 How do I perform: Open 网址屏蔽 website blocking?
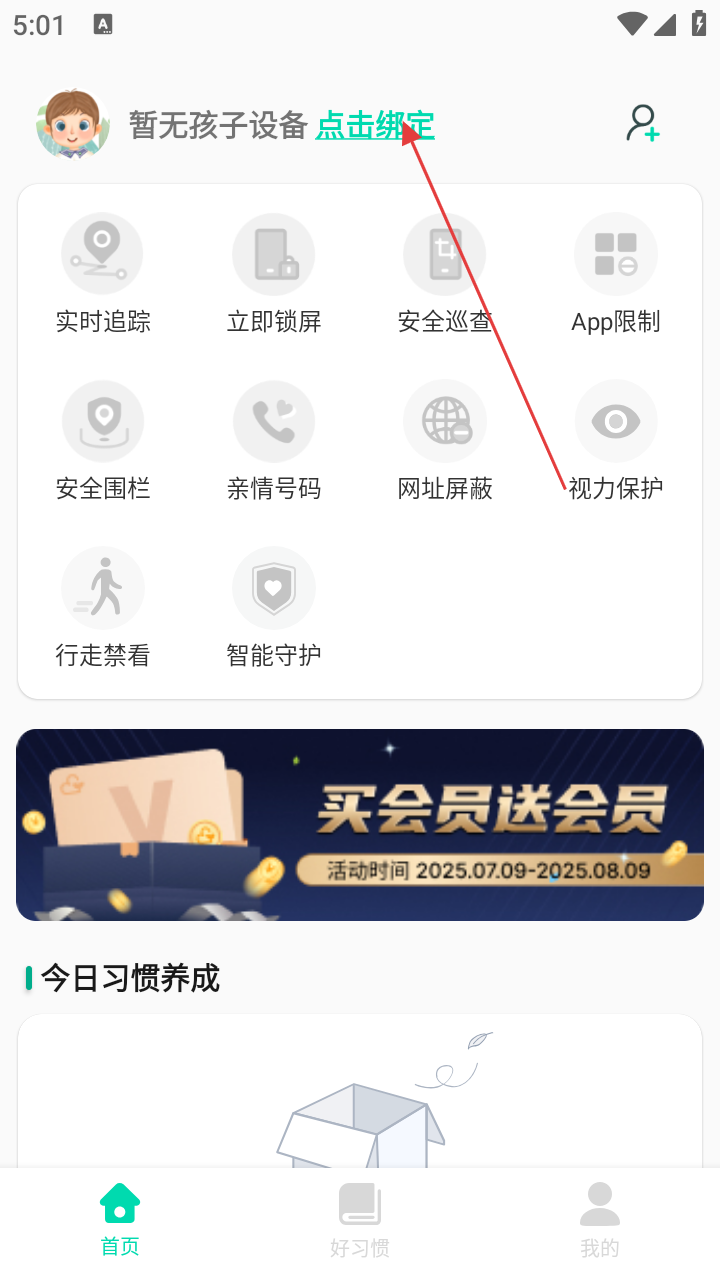(444, 441)
